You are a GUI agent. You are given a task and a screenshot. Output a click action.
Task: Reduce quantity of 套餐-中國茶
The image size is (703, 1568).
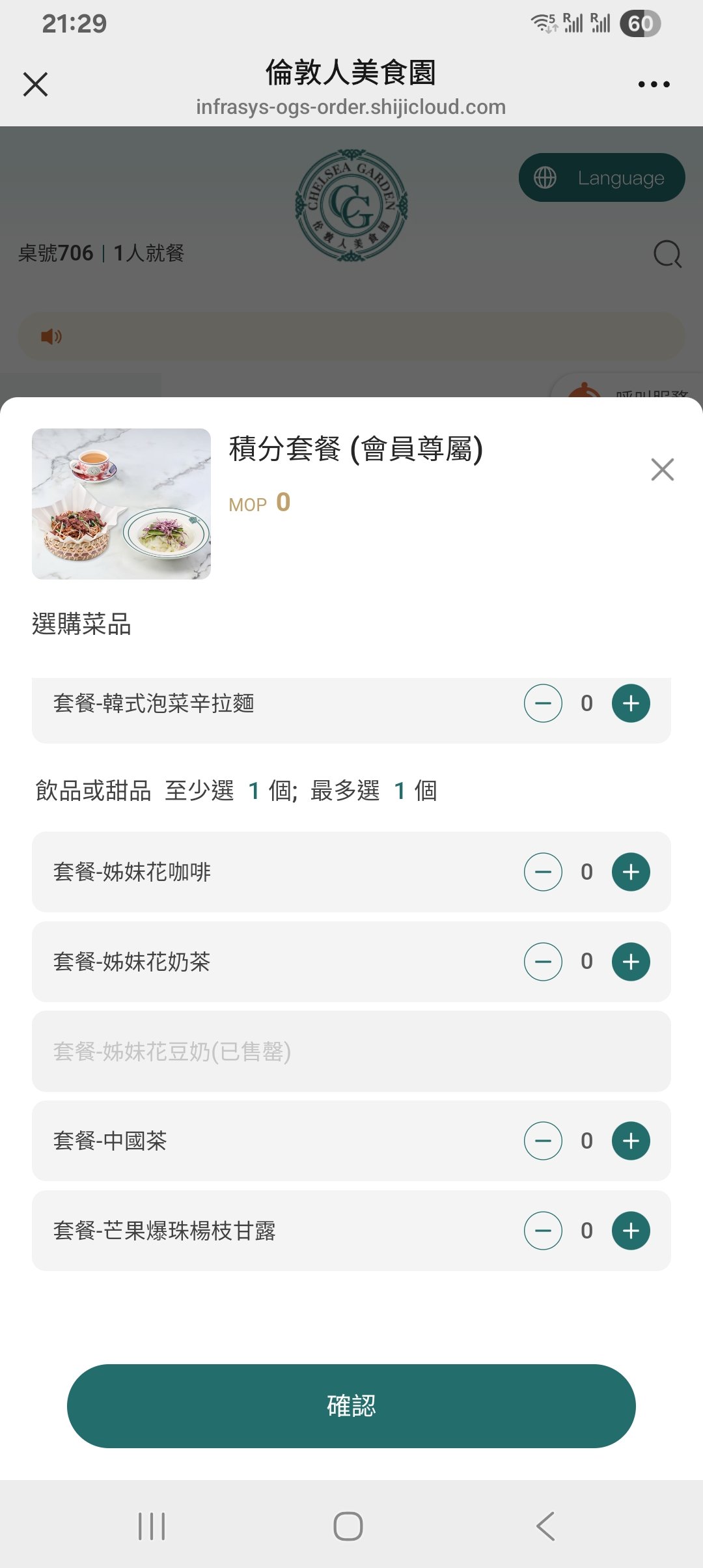[x=543, y=1141]
